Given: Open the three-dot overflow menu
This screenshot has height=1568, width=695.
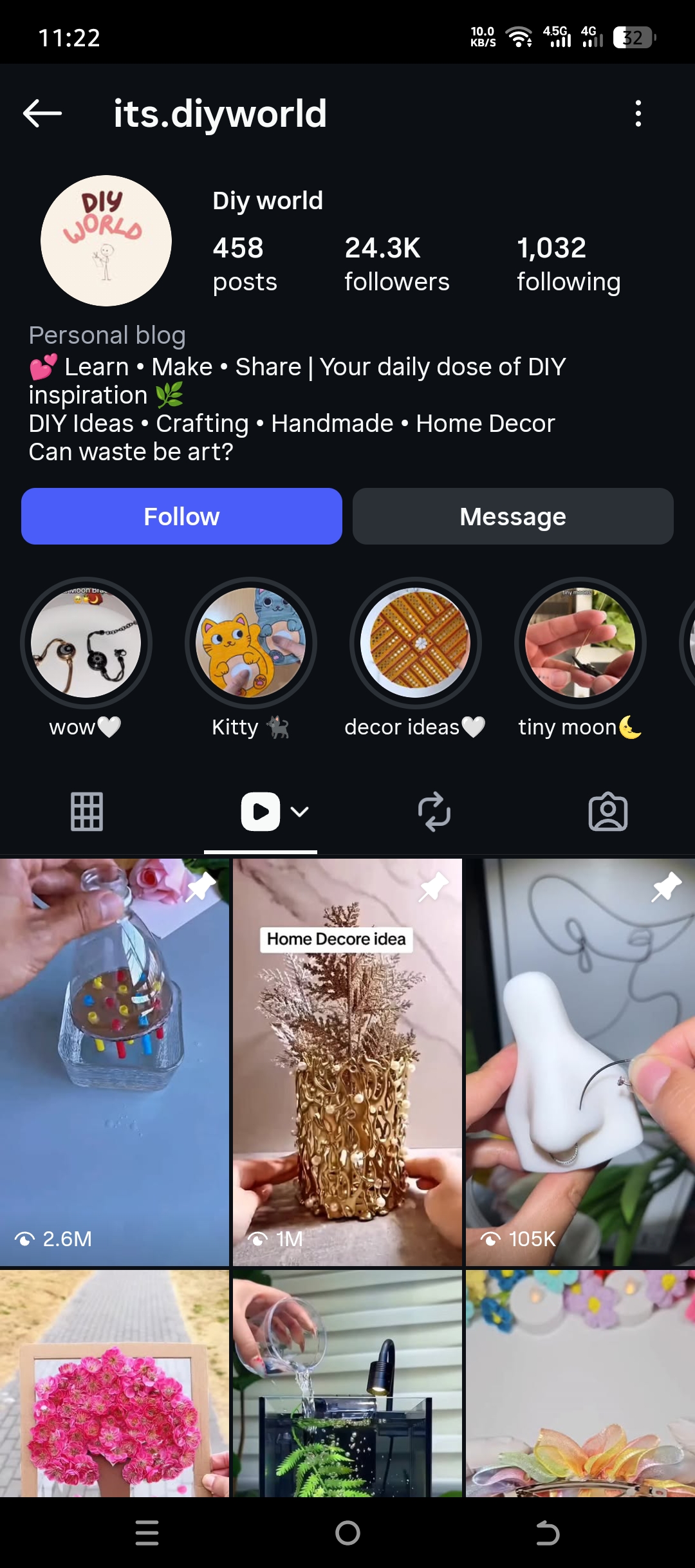Looking at the screenshot, I should 638,113.
